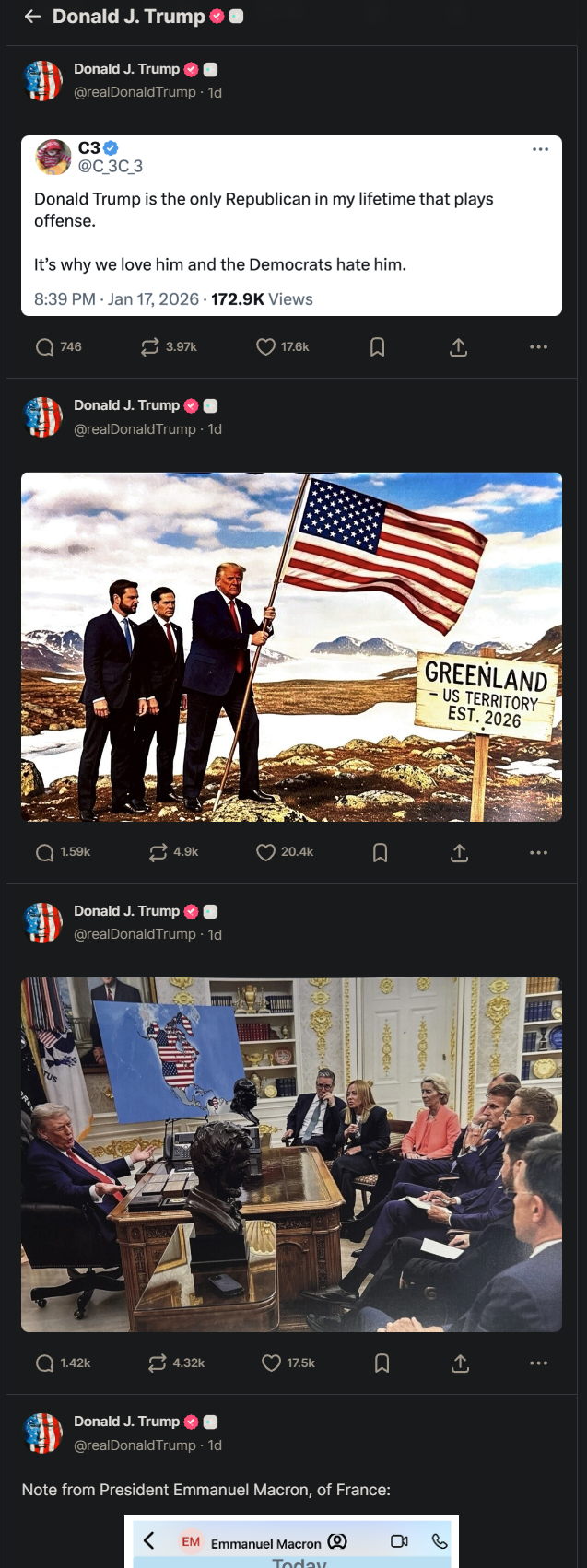Share the Greenland image post
Image resolution: width=587 pixels, height=1568 pixels.
click(x=459, y=852)
